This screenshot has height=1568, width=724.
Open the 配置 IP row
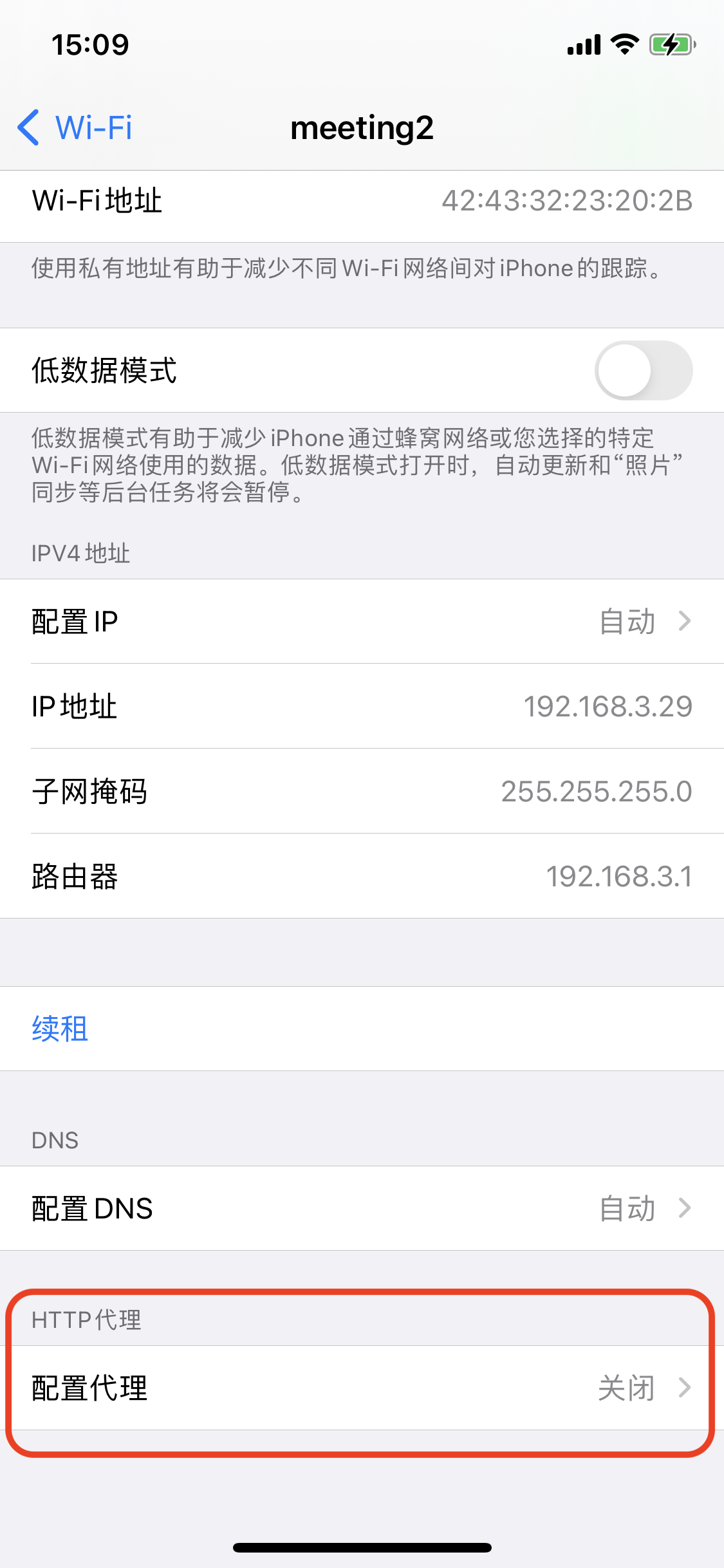[362, 622]
